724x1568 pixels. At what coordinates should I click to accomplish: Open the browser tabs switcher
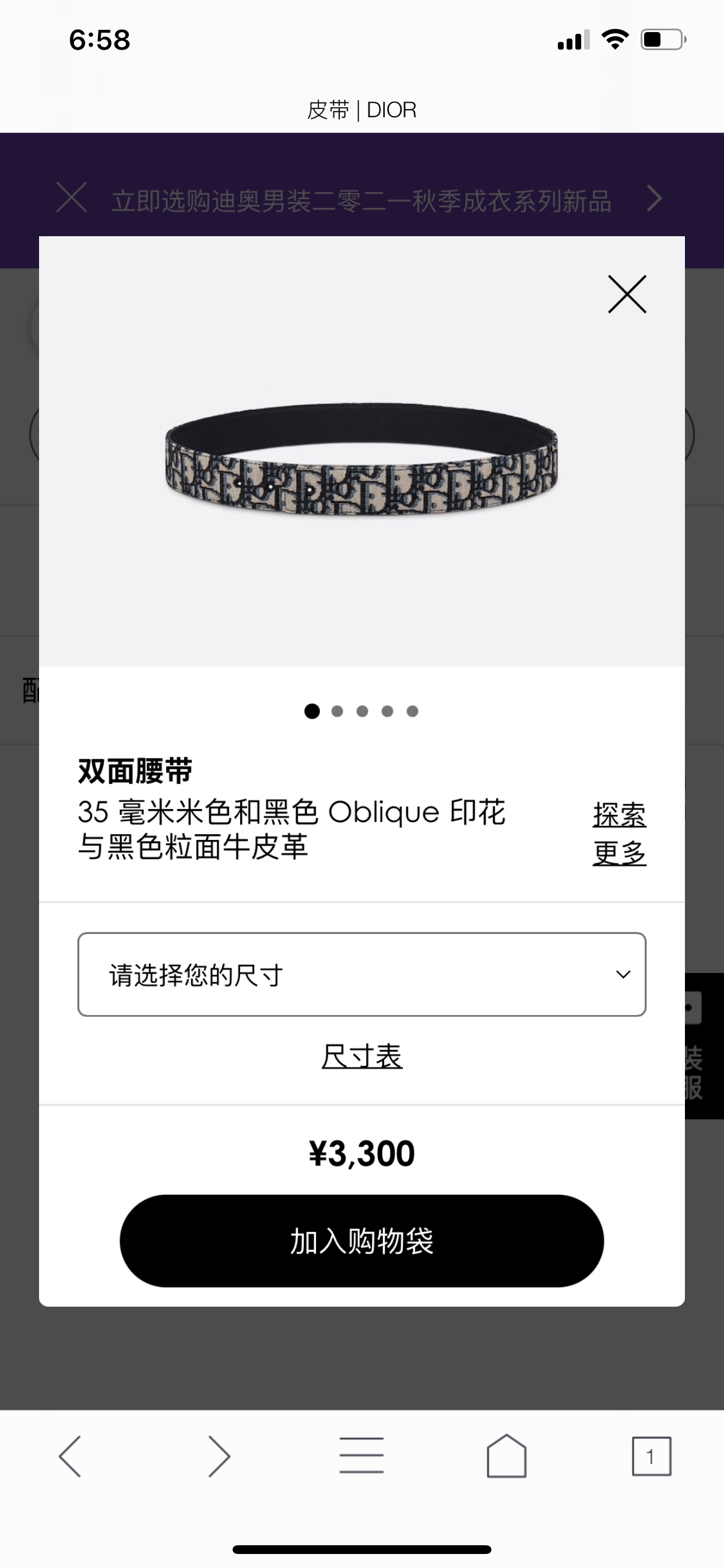651,1457
